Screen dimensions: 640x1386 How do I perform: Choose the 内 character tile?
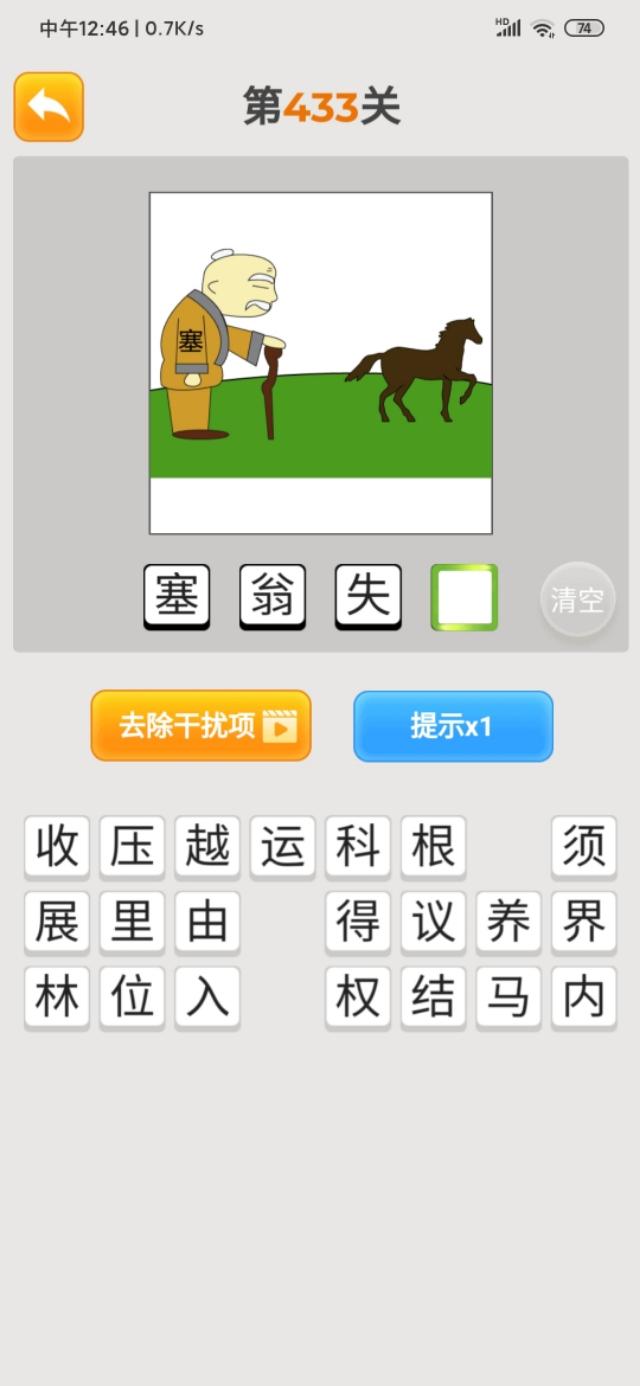pyautogui.click(x=584, y=998)
